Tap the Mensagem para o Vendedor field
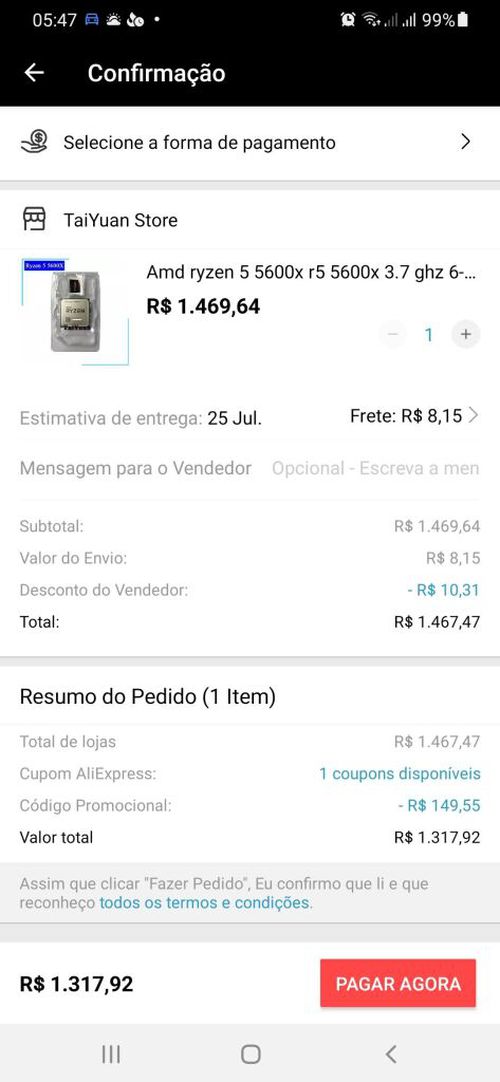Viewport: 500px width, 1082px height. pyautogui.click(x=375, y=469)
